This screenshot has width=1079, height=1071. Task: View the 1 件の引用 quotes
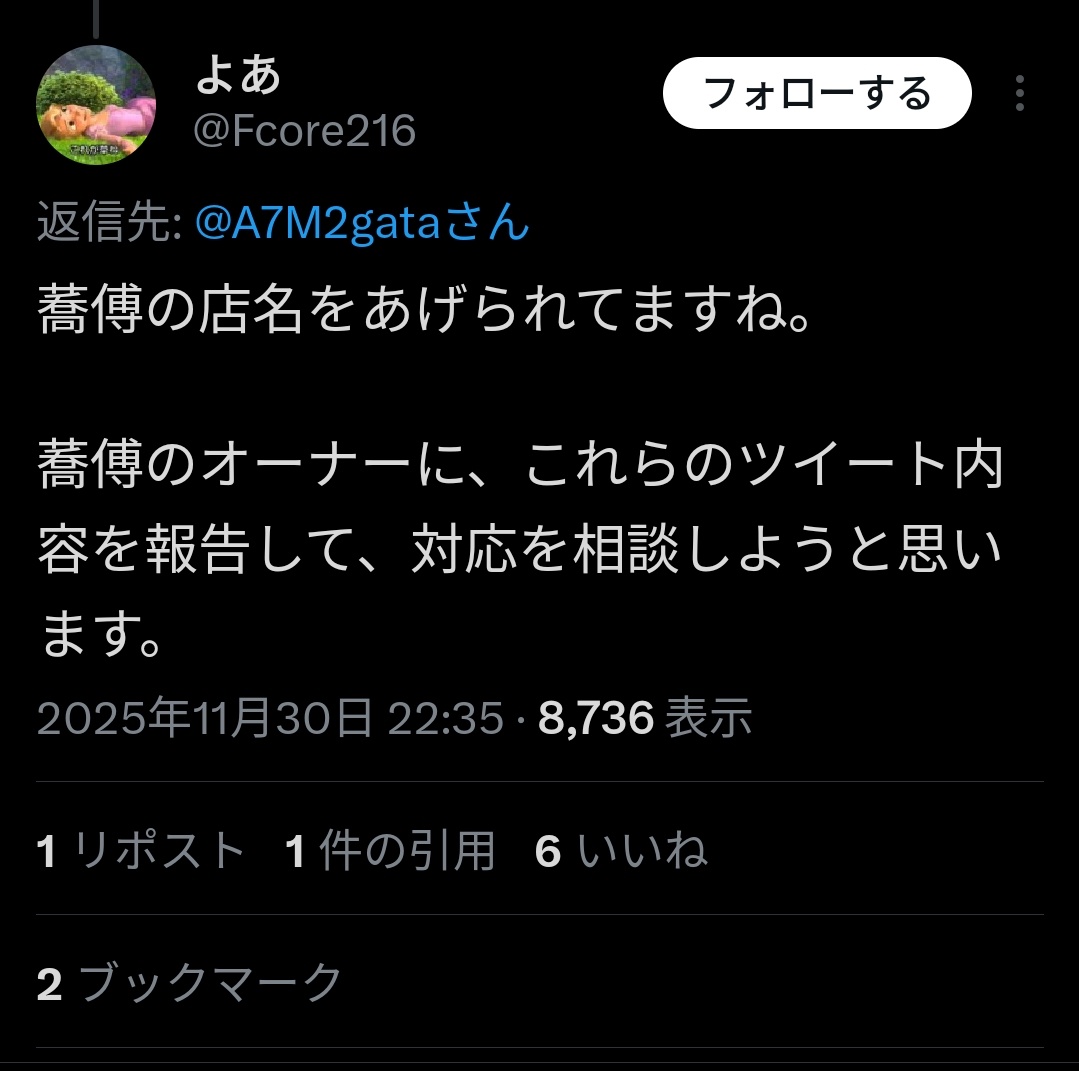coord(391,851)
